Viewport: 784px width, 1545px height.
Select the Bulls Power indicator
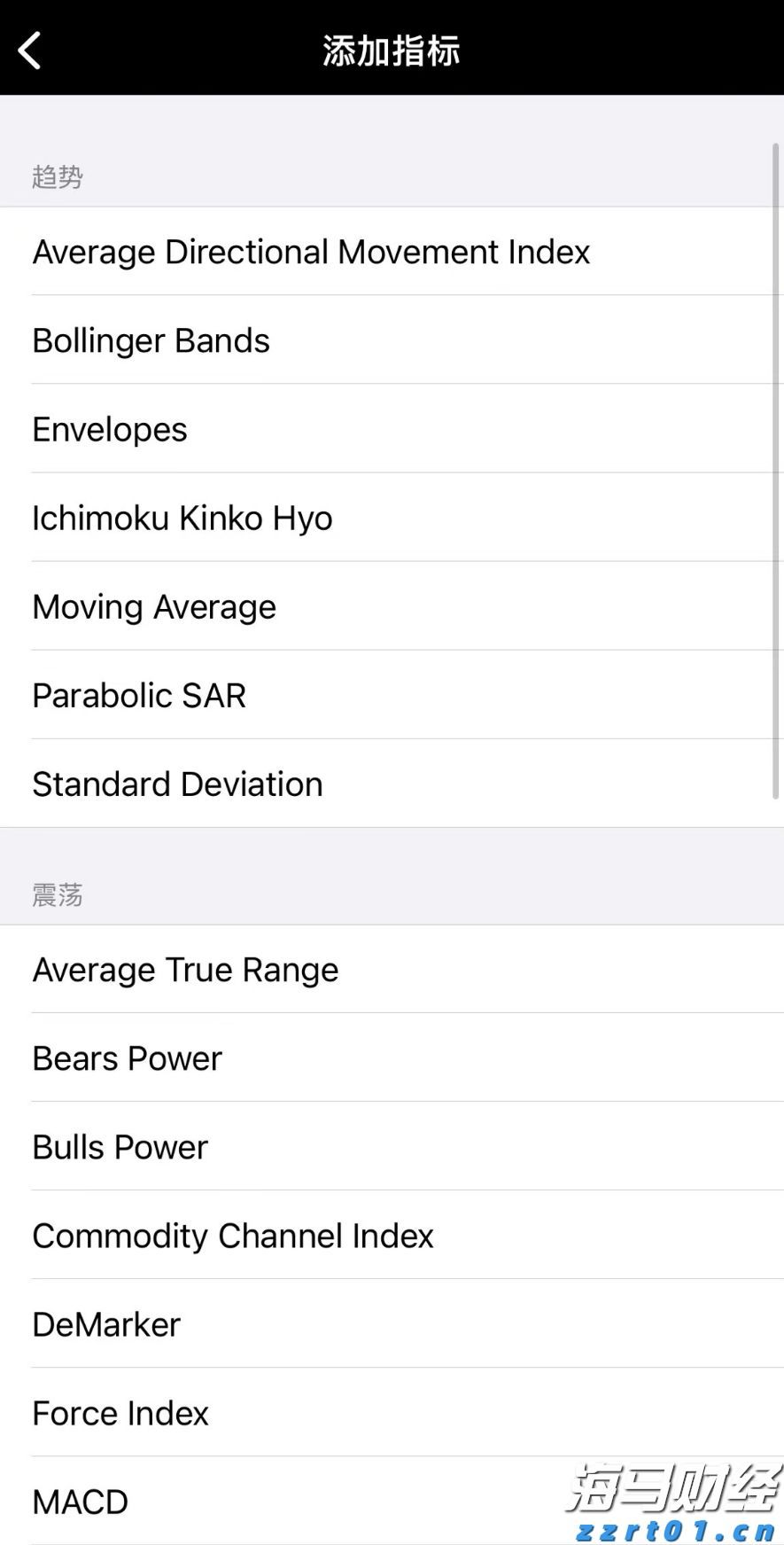[119, 1146]
